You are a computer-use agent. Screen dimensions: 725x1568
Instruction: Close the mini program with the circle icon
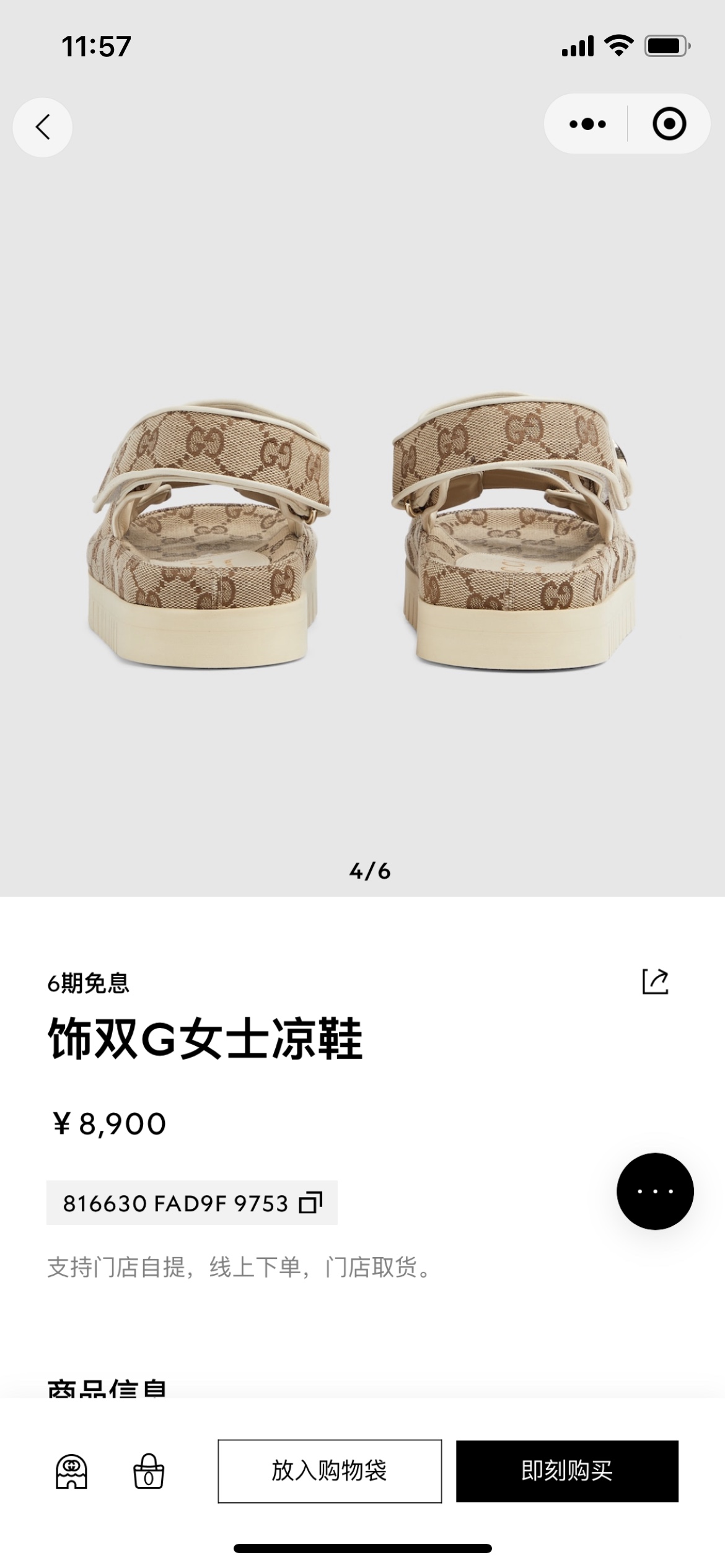pos(669,124)
